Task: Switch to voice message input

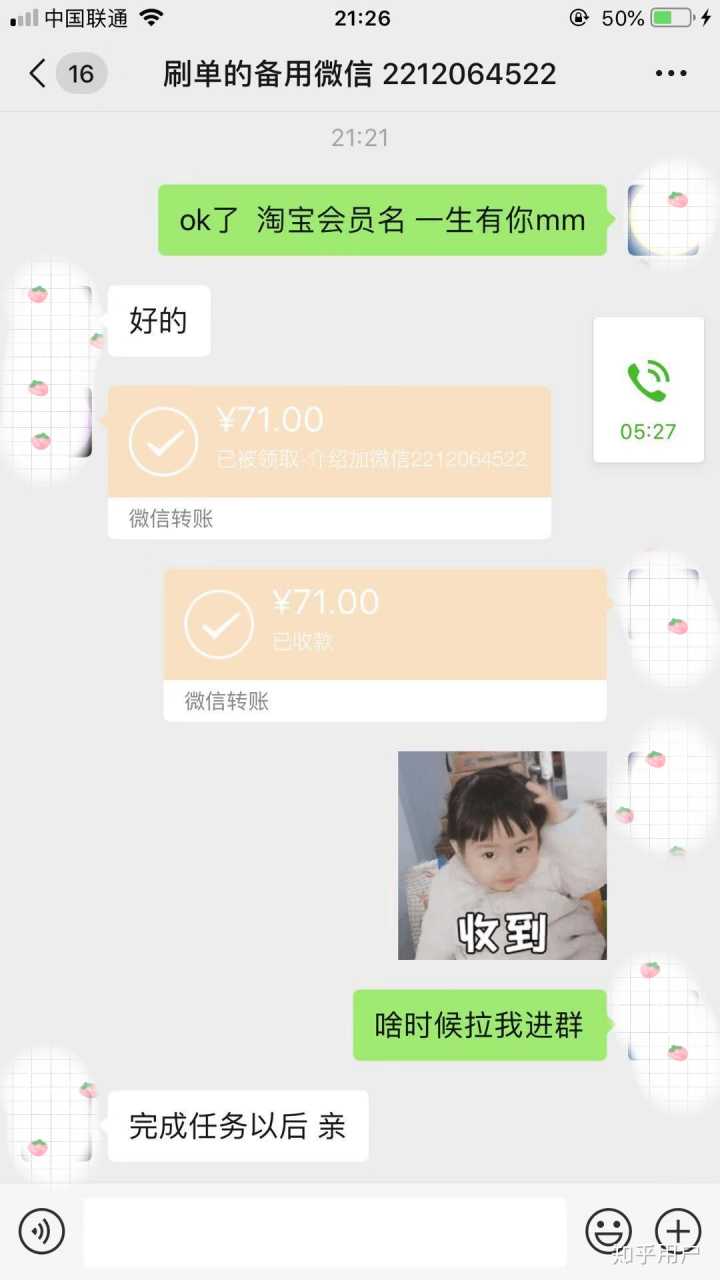Action: tap(42, 1231)
